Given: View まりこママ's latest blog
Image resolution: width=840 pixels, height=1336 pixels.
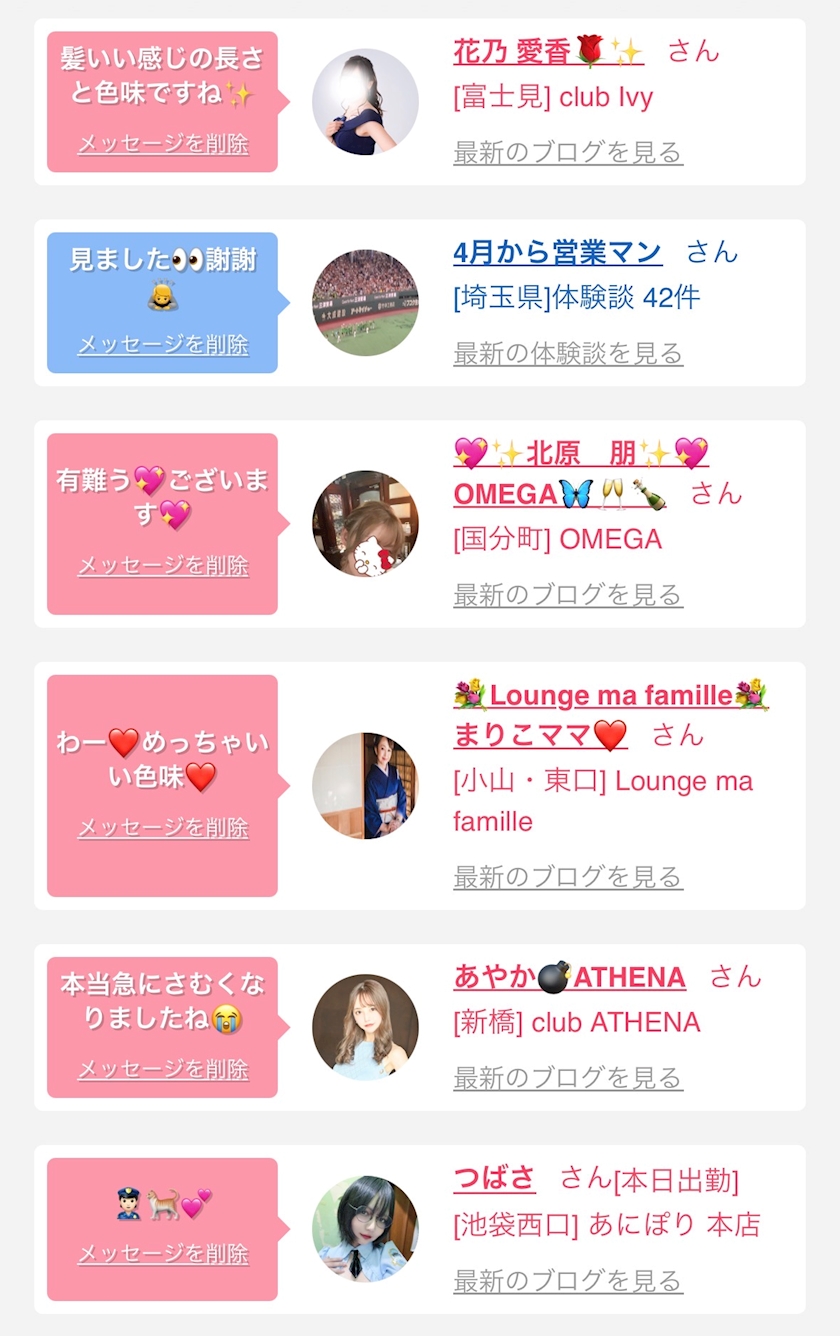Looking at the screenshot, I should click(x=568, y=876).
